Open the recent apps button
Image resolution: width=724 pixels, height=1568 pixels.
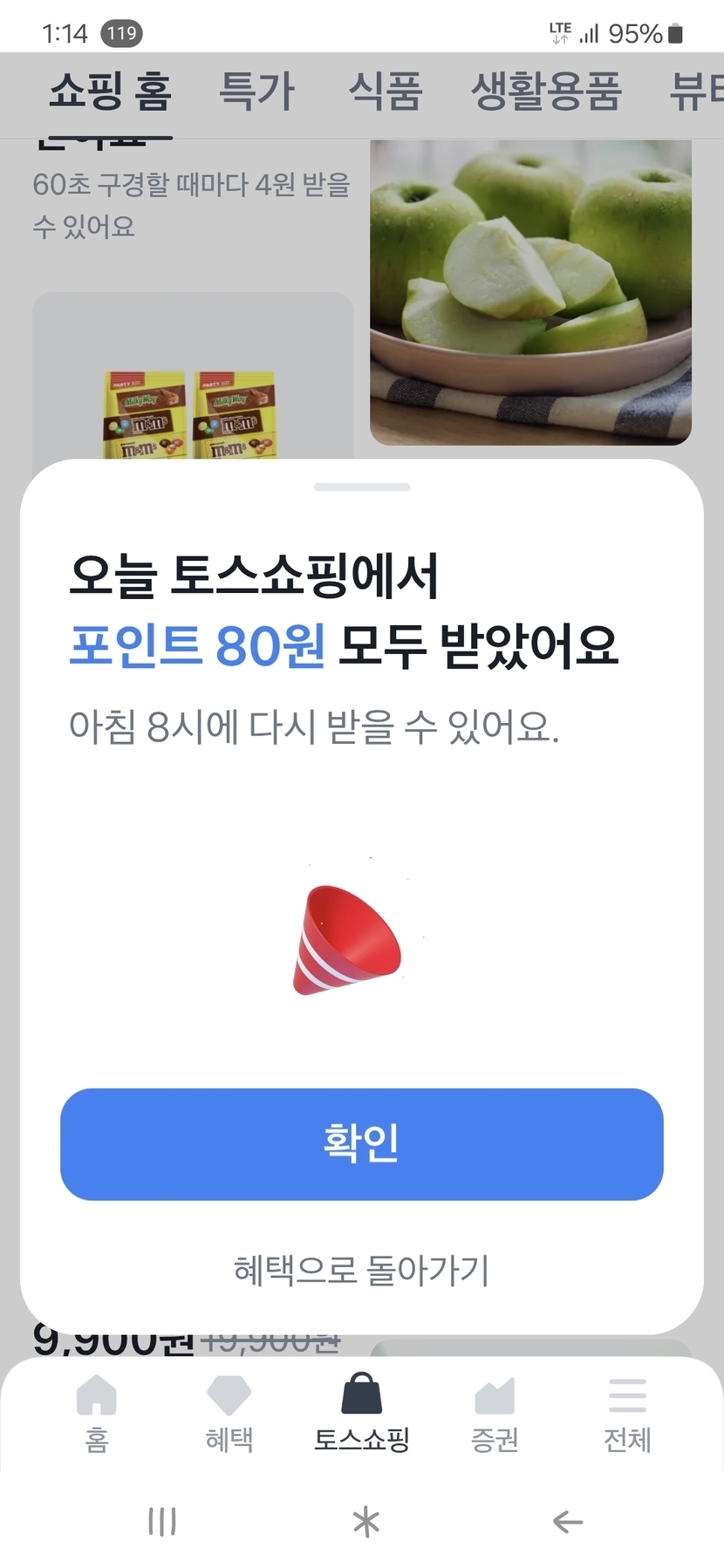[162, 1522]
